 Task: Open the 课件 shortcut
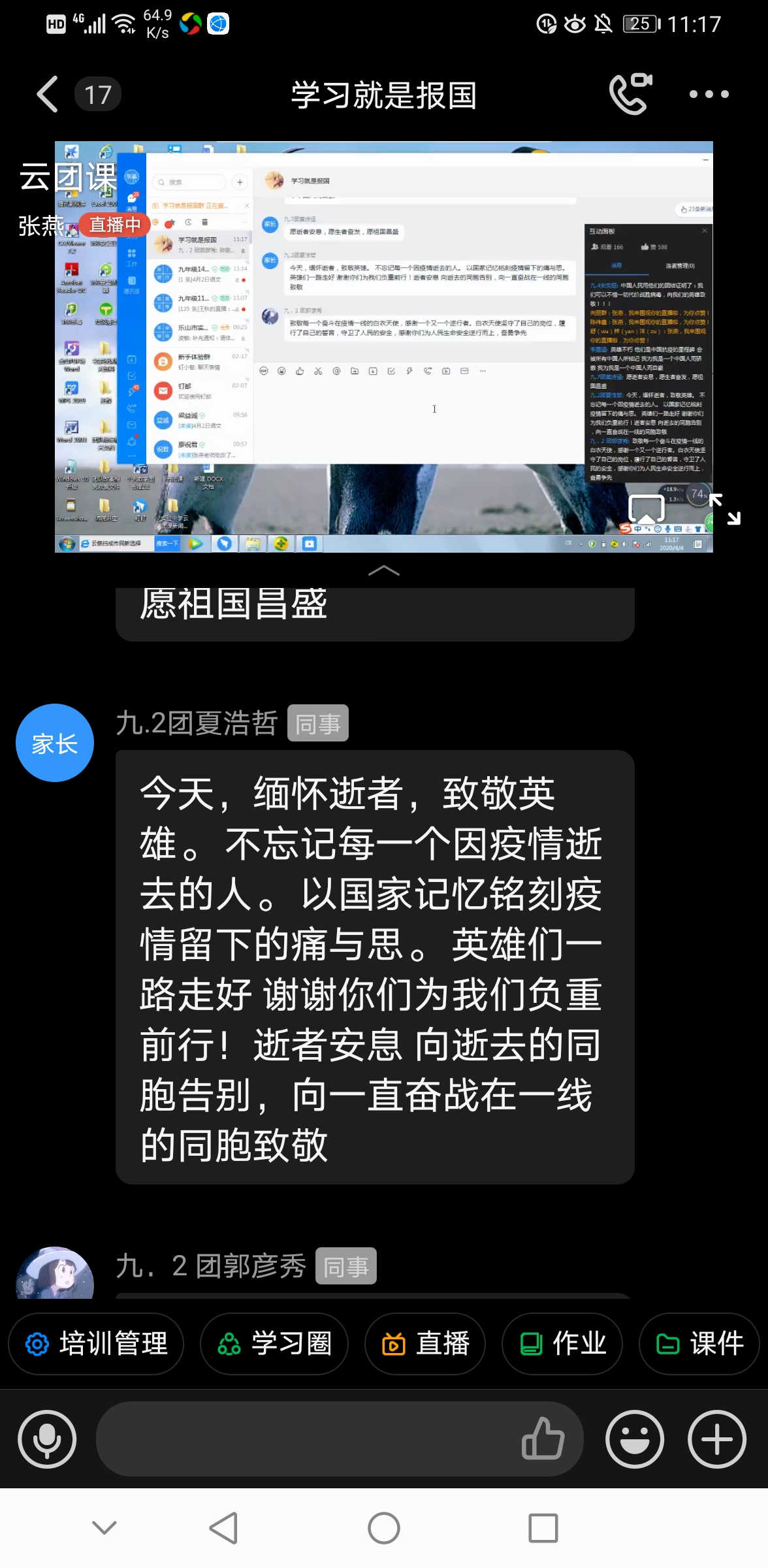point(699,1344)
